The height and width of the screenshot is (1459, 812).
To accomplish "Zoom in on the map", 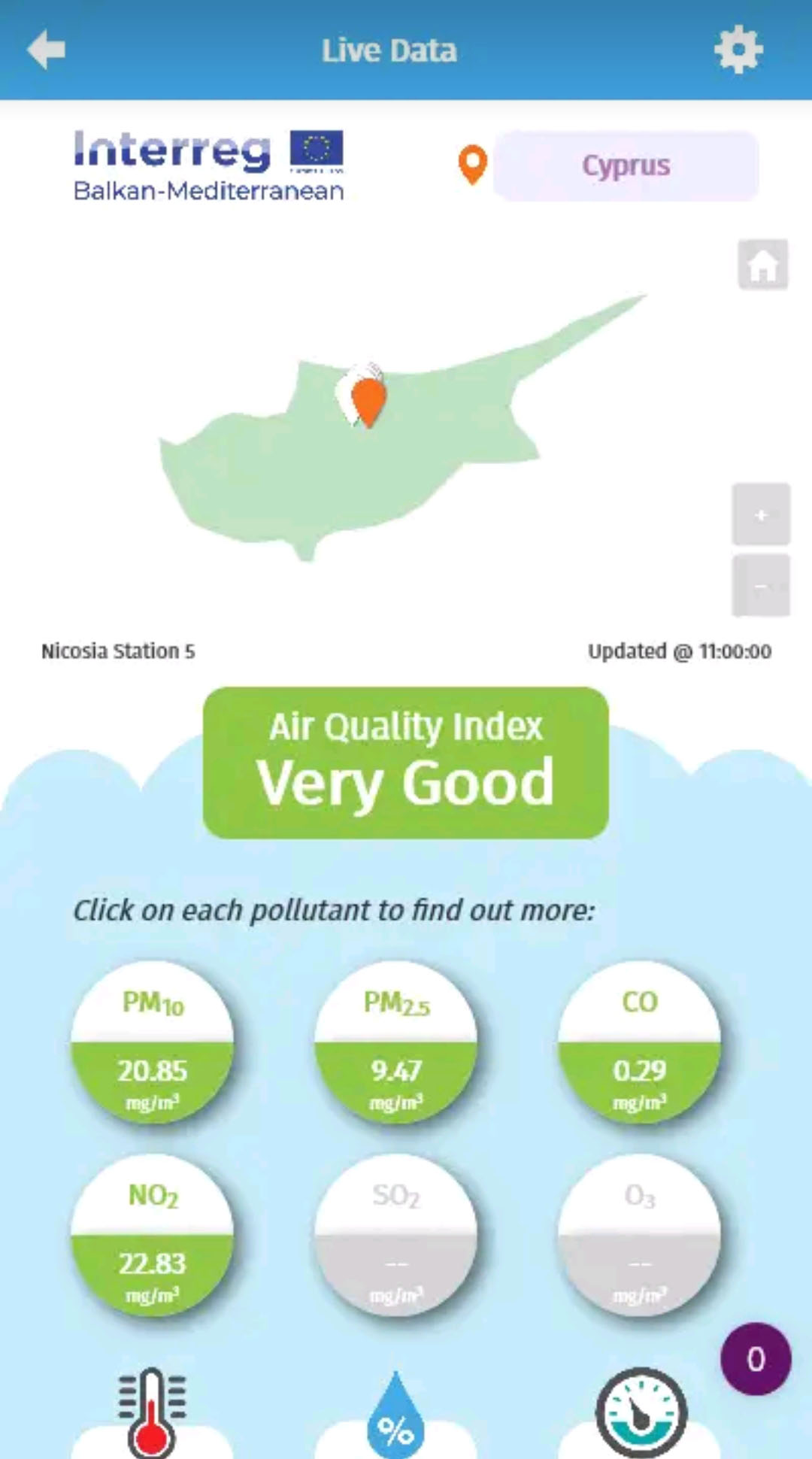I will 761,514.
